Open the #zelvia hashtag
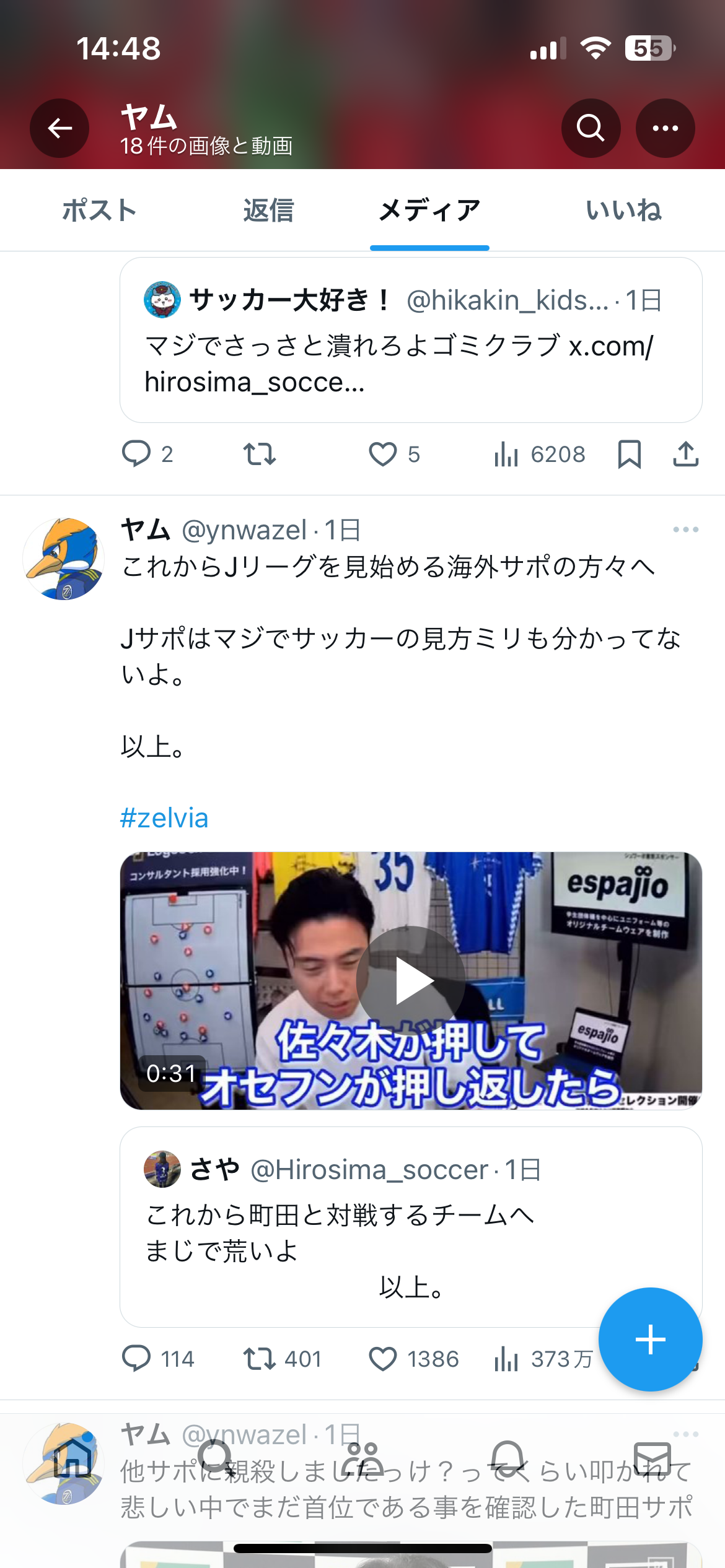 coord(164,818)
